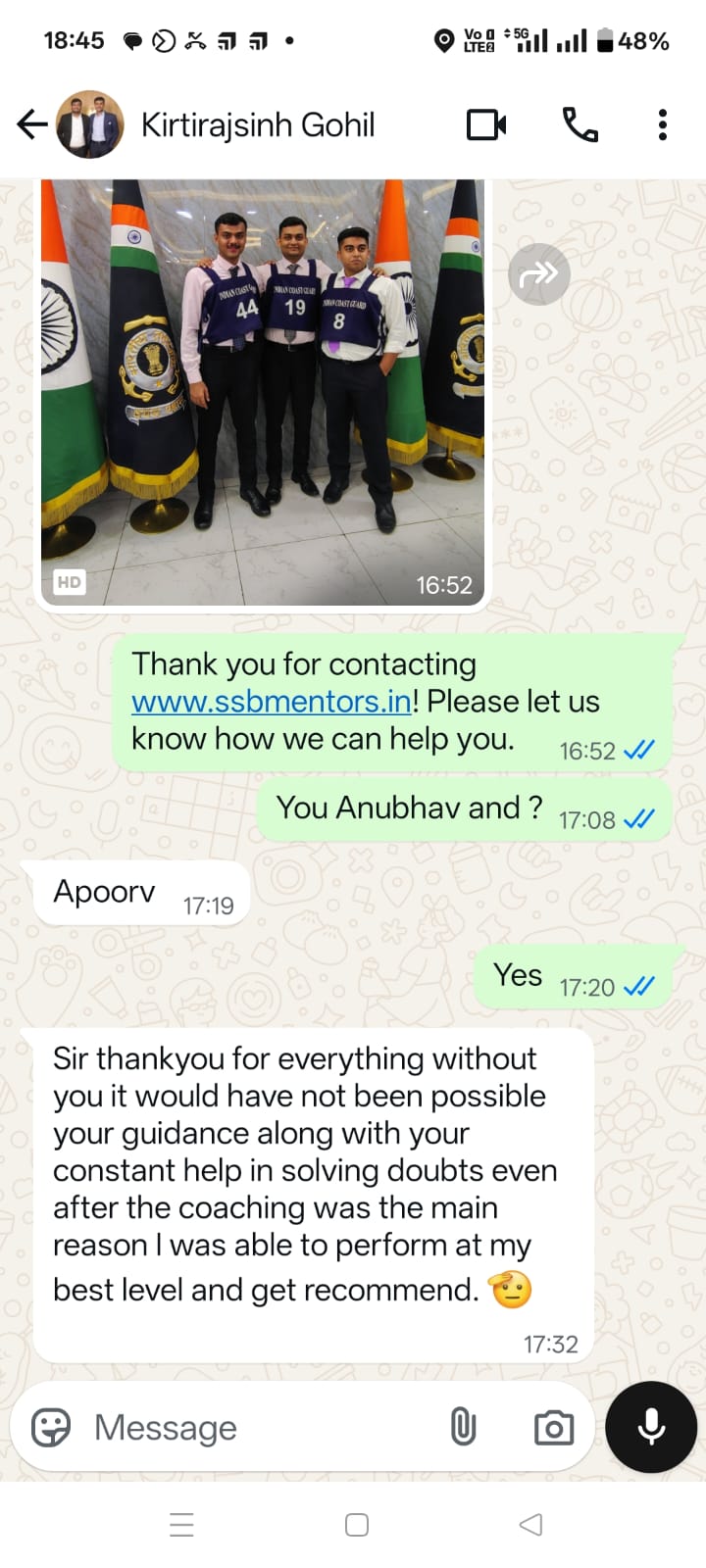Tap the system back button
The height and width of the screenshot is (1568, 706).
tap(530, 1525)
